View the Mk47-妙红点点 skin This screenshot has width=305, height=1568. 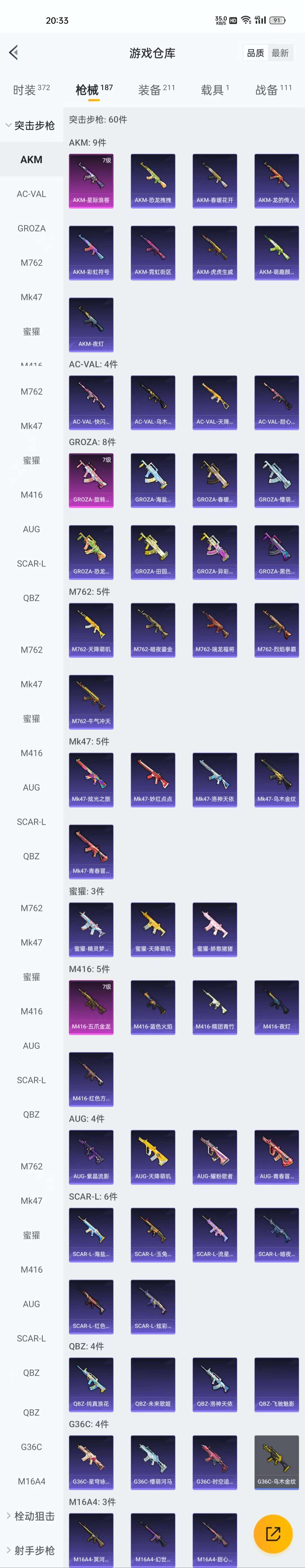pos(152,780)
